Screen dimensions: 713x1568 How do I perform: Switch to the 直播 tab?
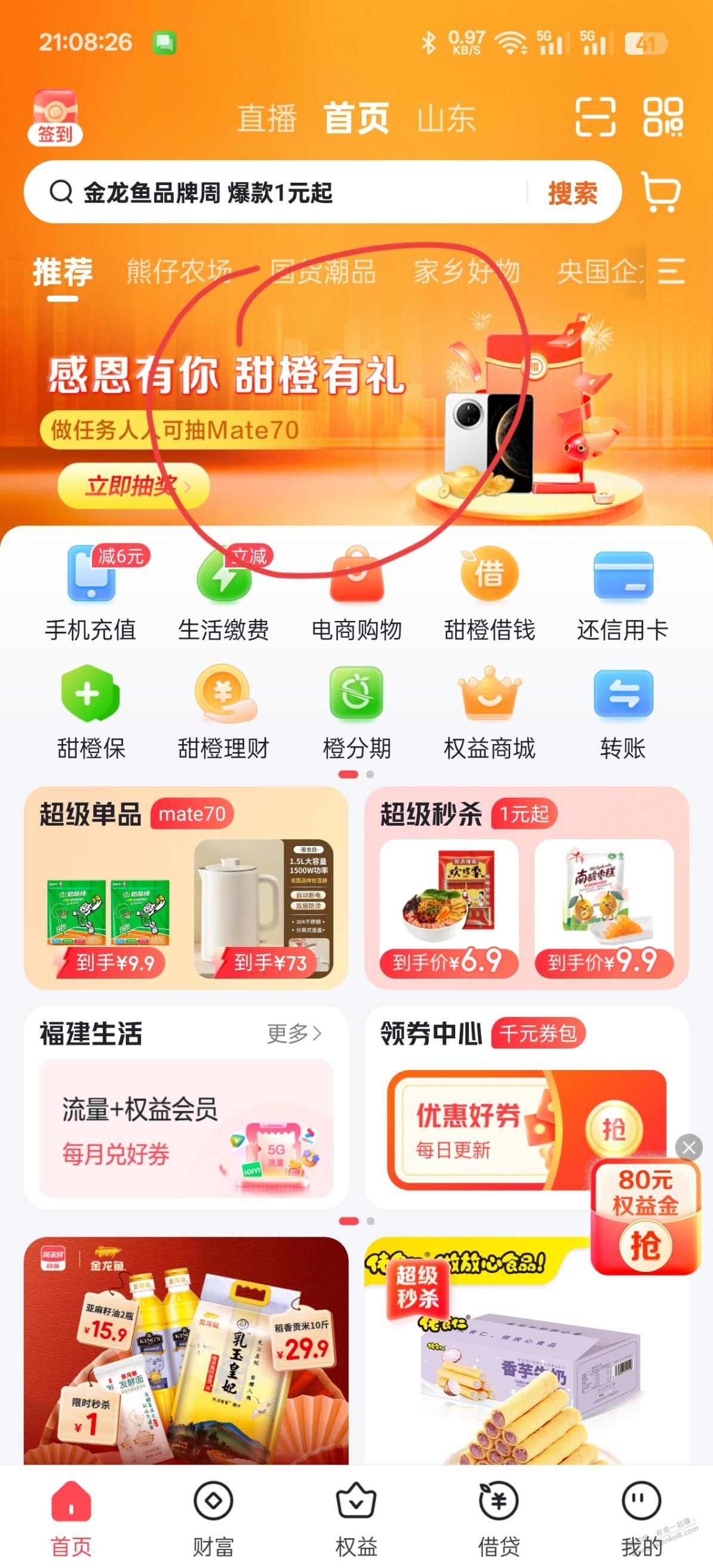click(267, 118)
